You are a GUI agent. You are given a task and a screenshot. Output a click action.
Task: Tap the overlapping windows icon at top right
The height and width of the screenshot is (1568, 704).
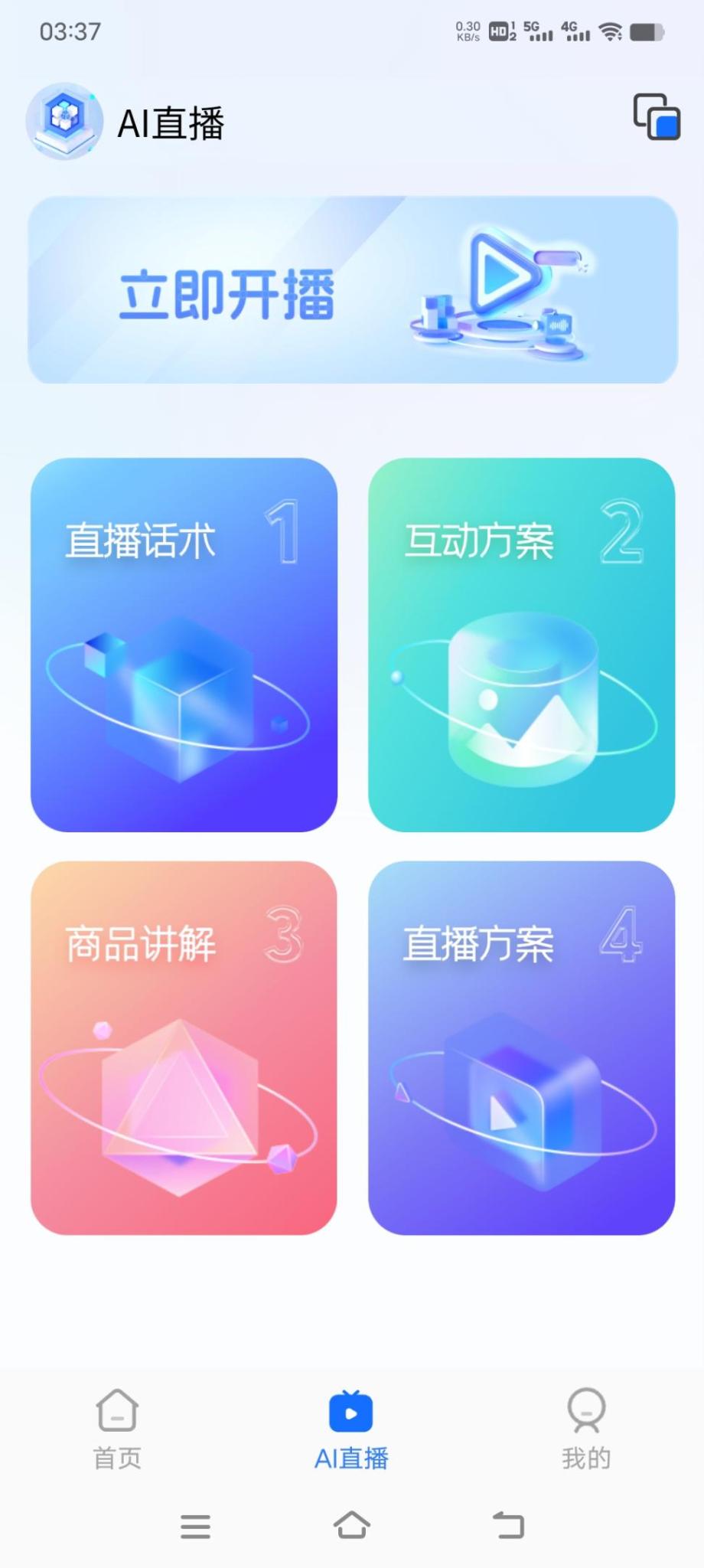pos(657,117)
